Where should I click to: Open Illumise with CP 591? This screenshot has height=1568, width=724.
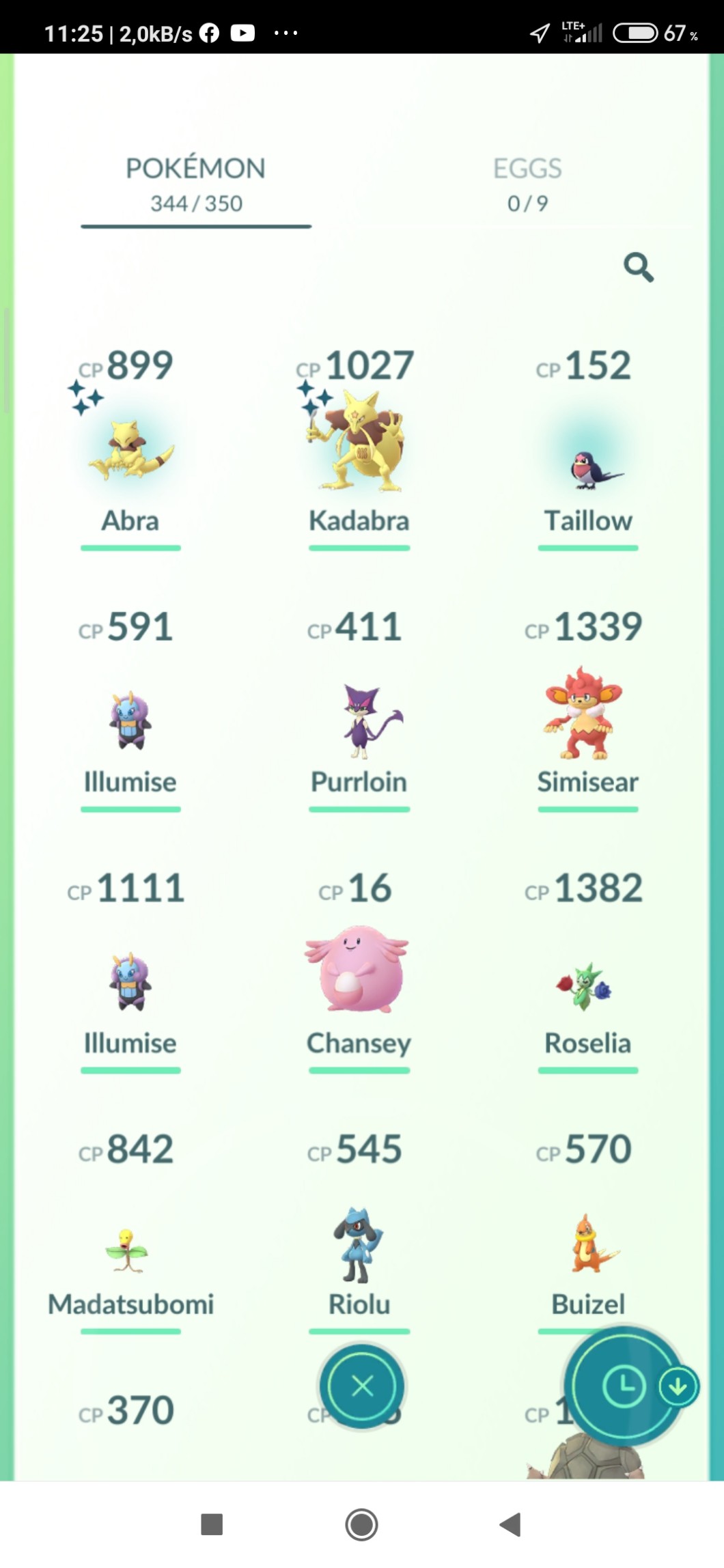[130, 720]
